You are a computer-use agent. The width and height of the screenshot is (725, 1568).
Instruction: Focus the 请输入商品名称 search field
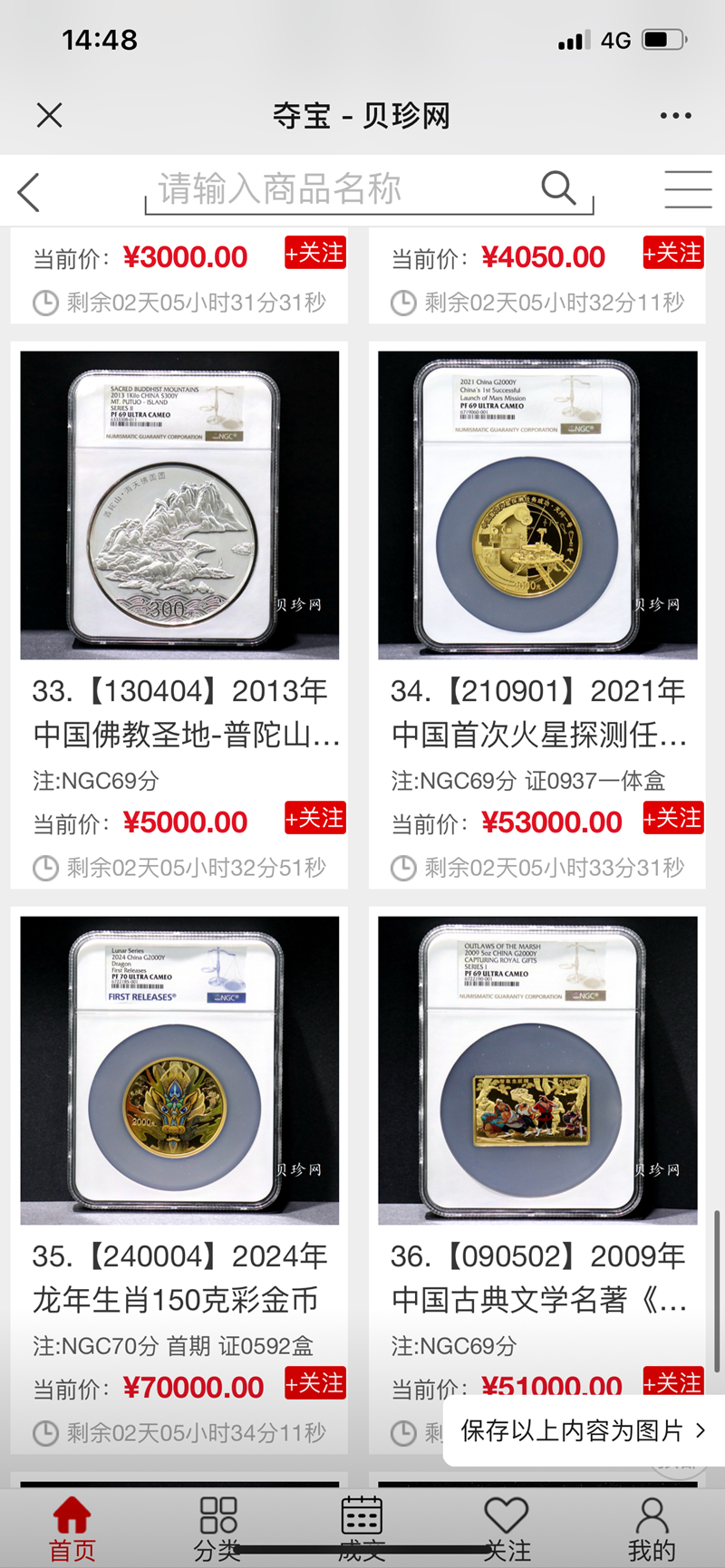pos(344,189)
